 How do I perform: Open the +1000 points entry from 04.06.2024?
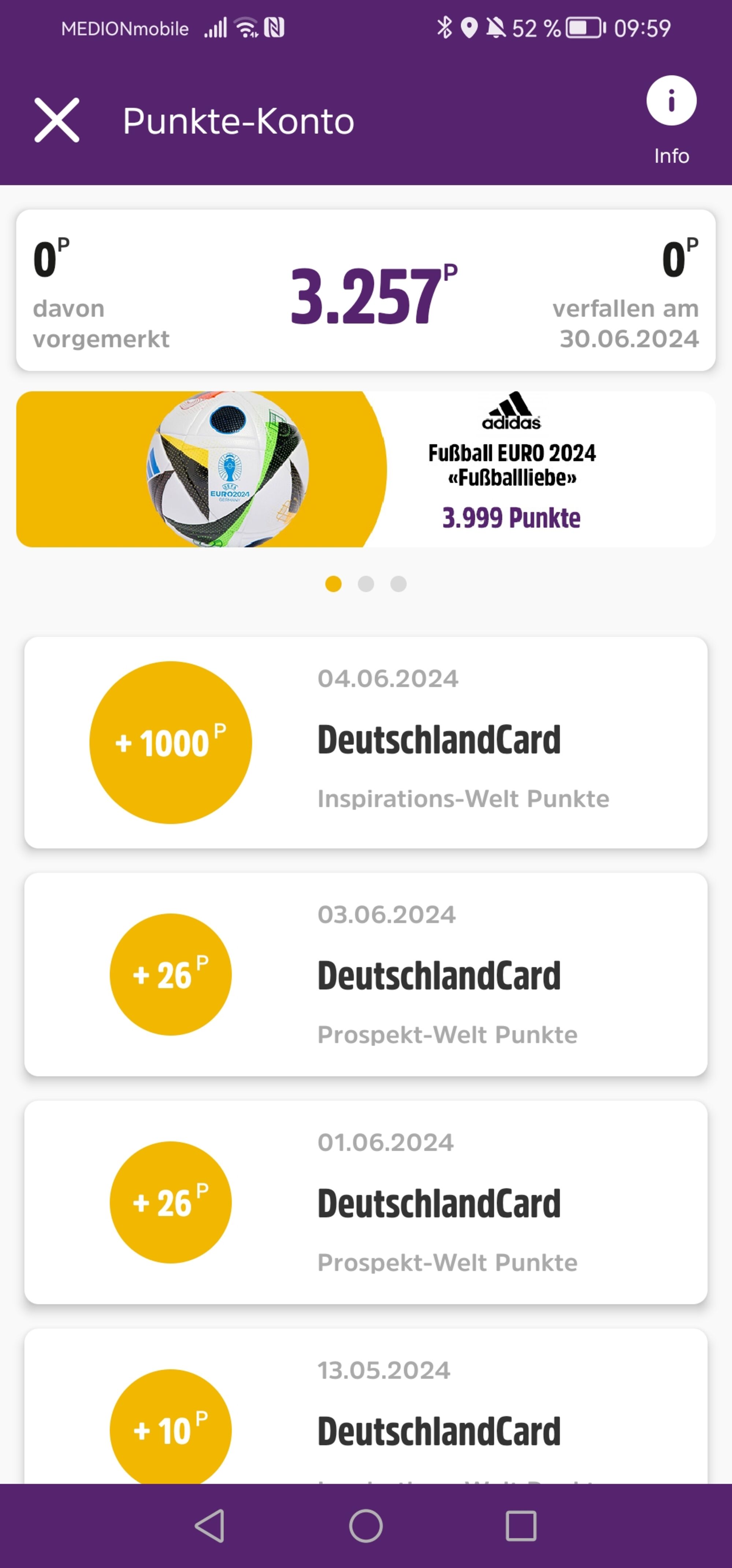pyautogui.click(x=366, y=742)
